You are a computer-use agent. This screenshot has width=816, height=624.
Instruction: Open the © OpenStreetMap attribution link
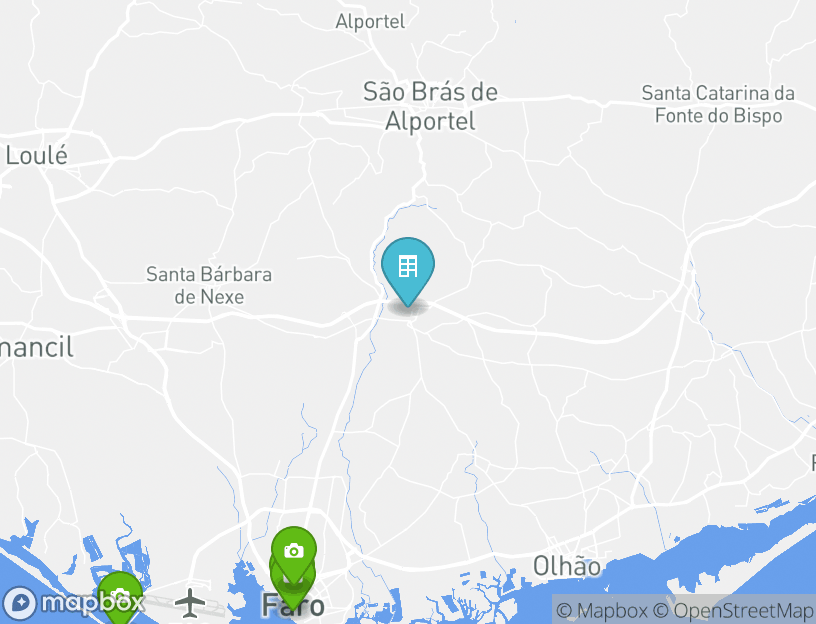pyautogui.click(x=733, y=610)
